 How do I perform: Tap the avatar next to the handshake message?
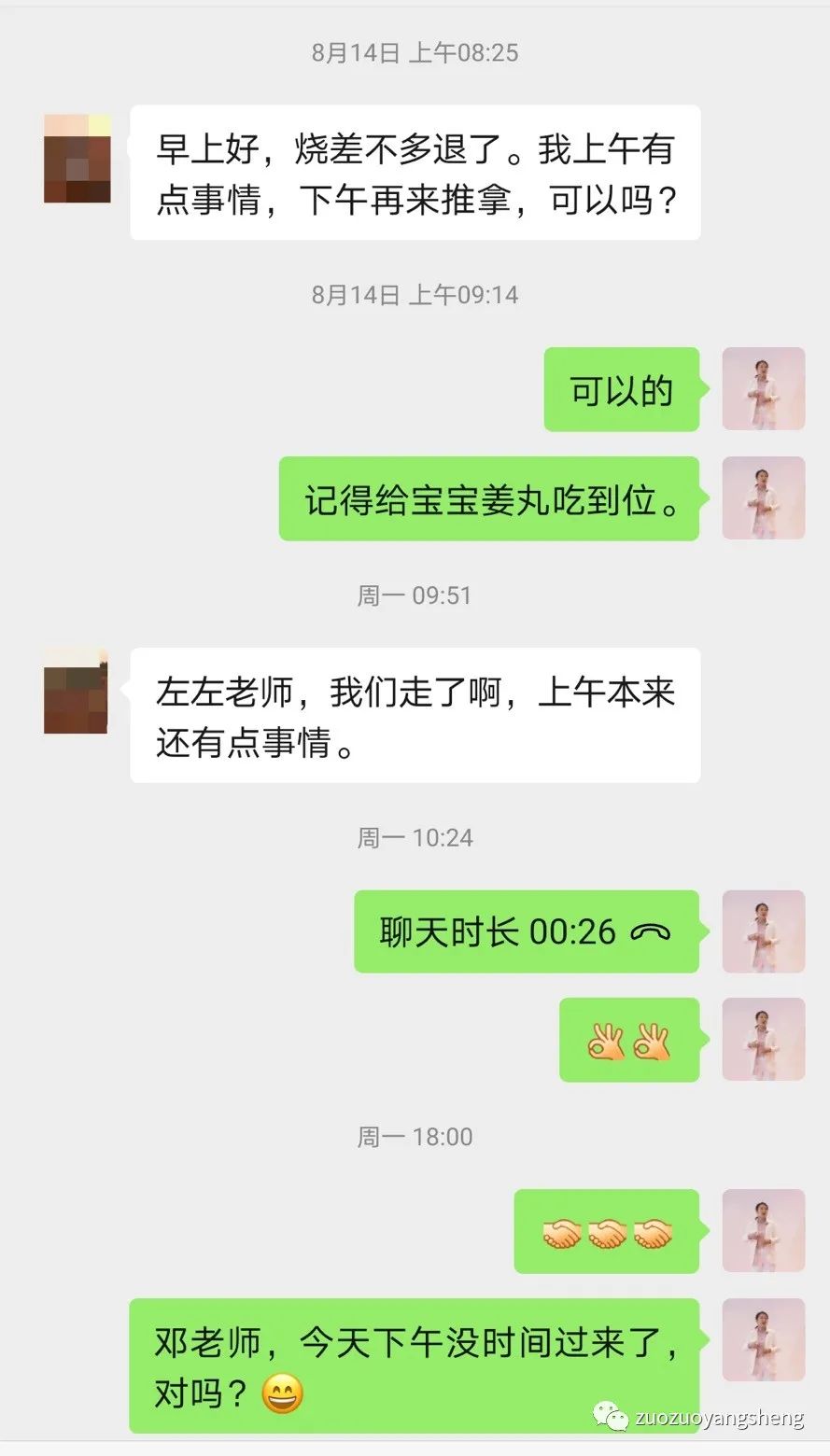(764, 1230)
